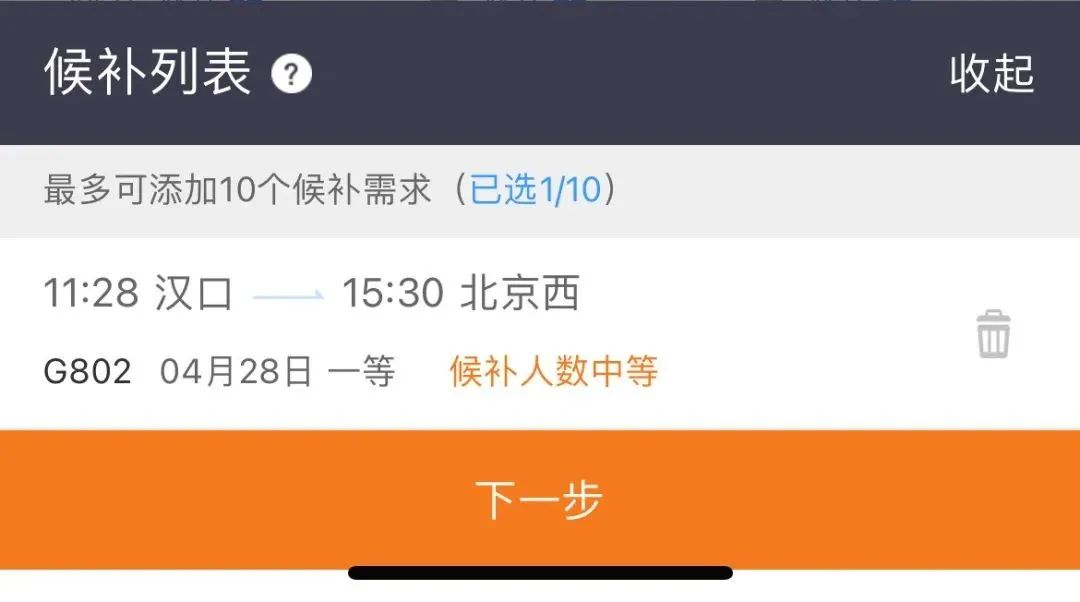Collapse the list with 收起

pyautogui.click(x=991, y=74)
